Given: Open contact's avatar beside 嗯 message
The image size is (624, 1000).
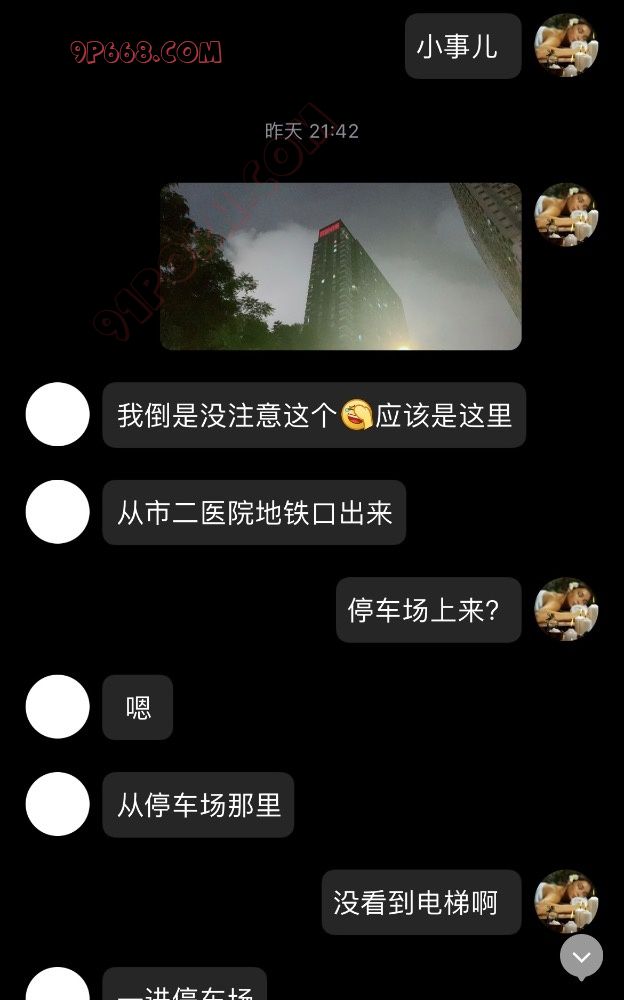Looking at the screenshot, I should [58, 707].
